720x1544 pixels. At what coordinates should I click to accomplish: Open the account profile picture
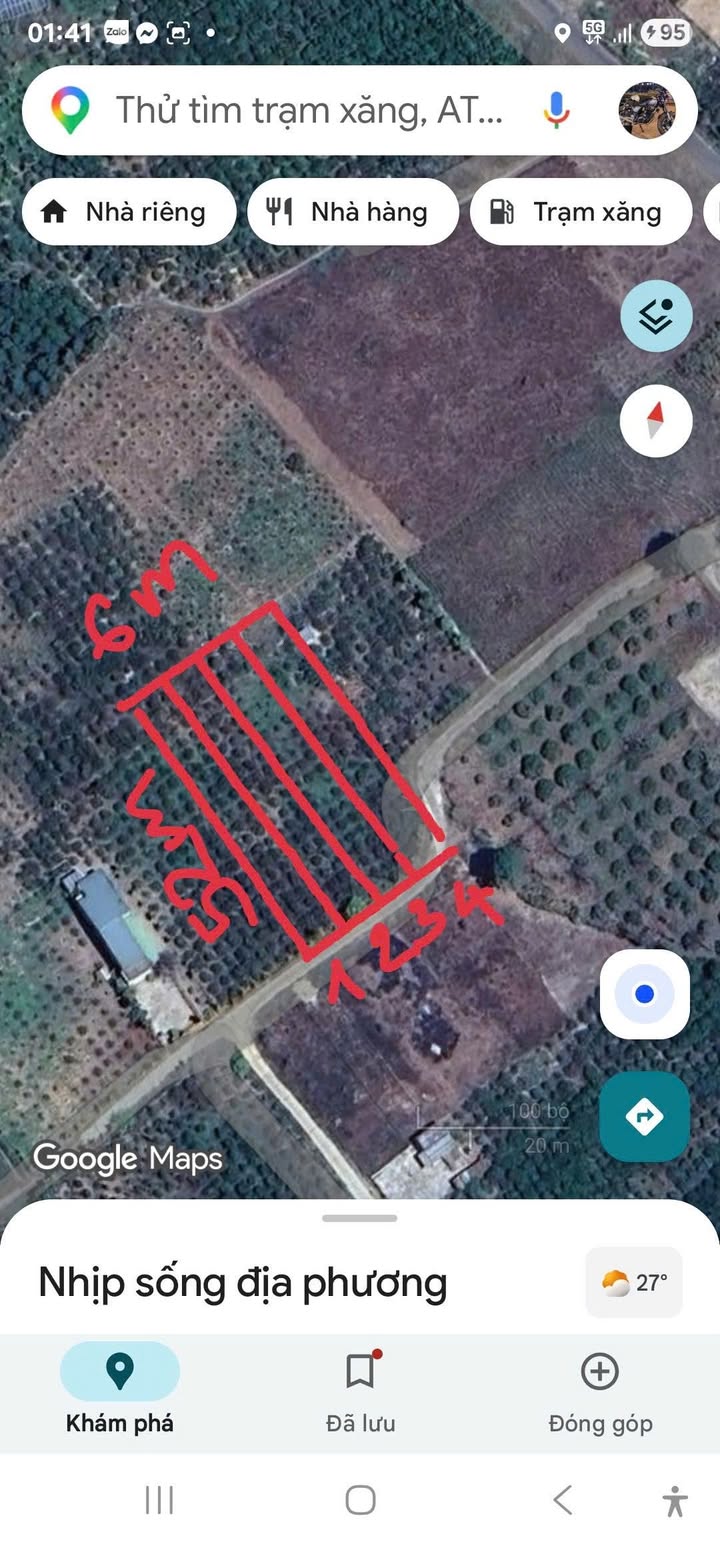(x=647, y=110)
